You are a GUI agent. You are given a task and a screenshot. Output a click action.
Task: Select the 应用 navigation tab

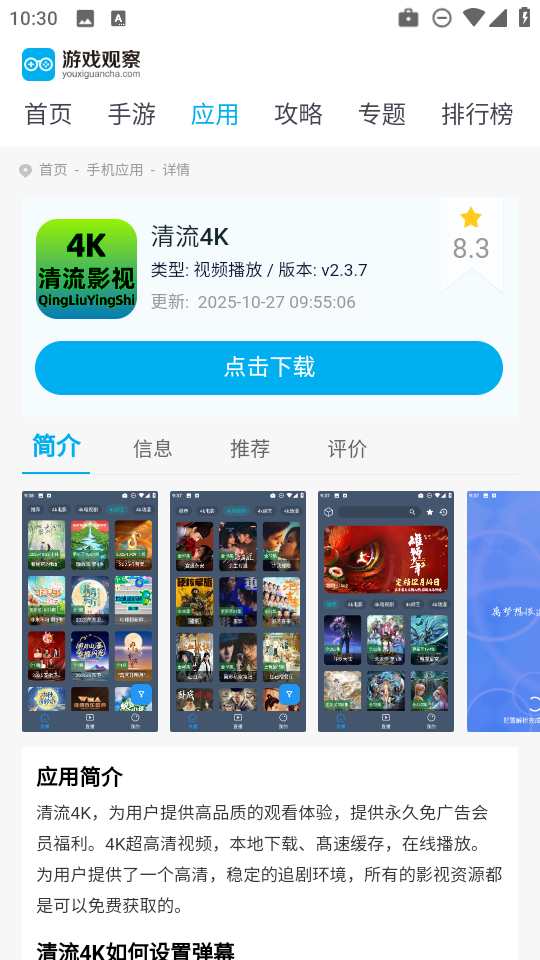[215, 114]
